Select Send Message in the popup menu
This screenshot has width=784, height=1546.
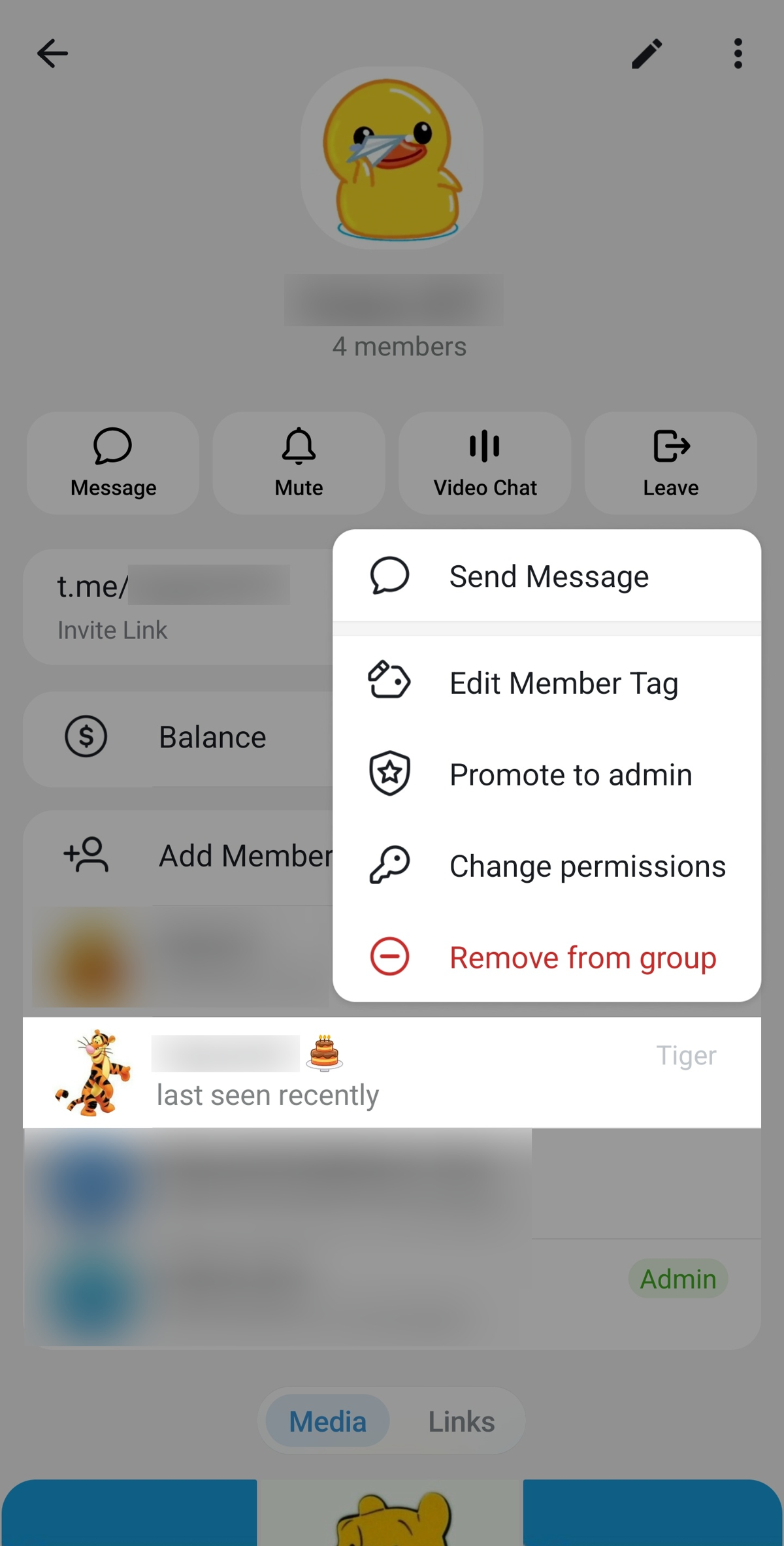click(546, 576)
